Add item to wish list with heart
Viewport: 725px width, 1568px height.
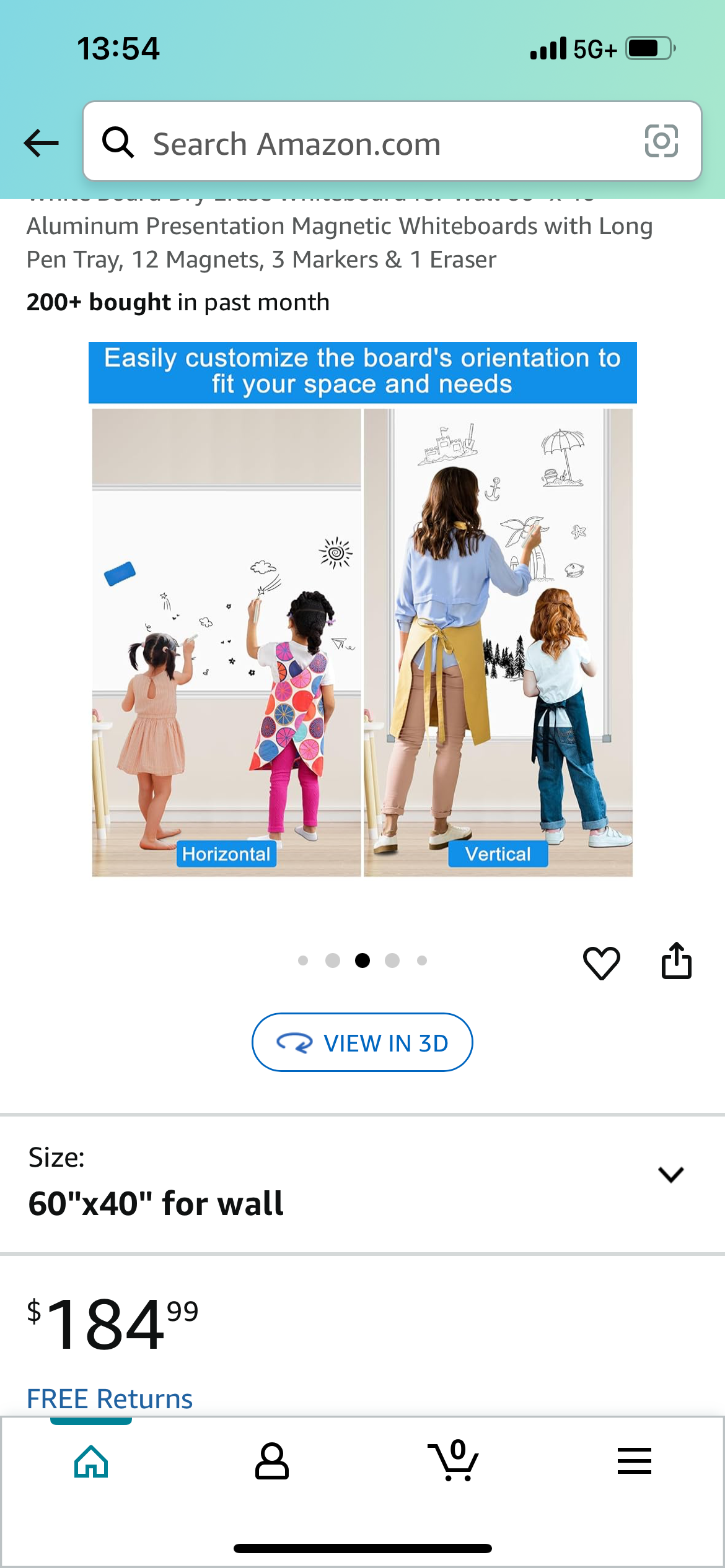(601, 963)
